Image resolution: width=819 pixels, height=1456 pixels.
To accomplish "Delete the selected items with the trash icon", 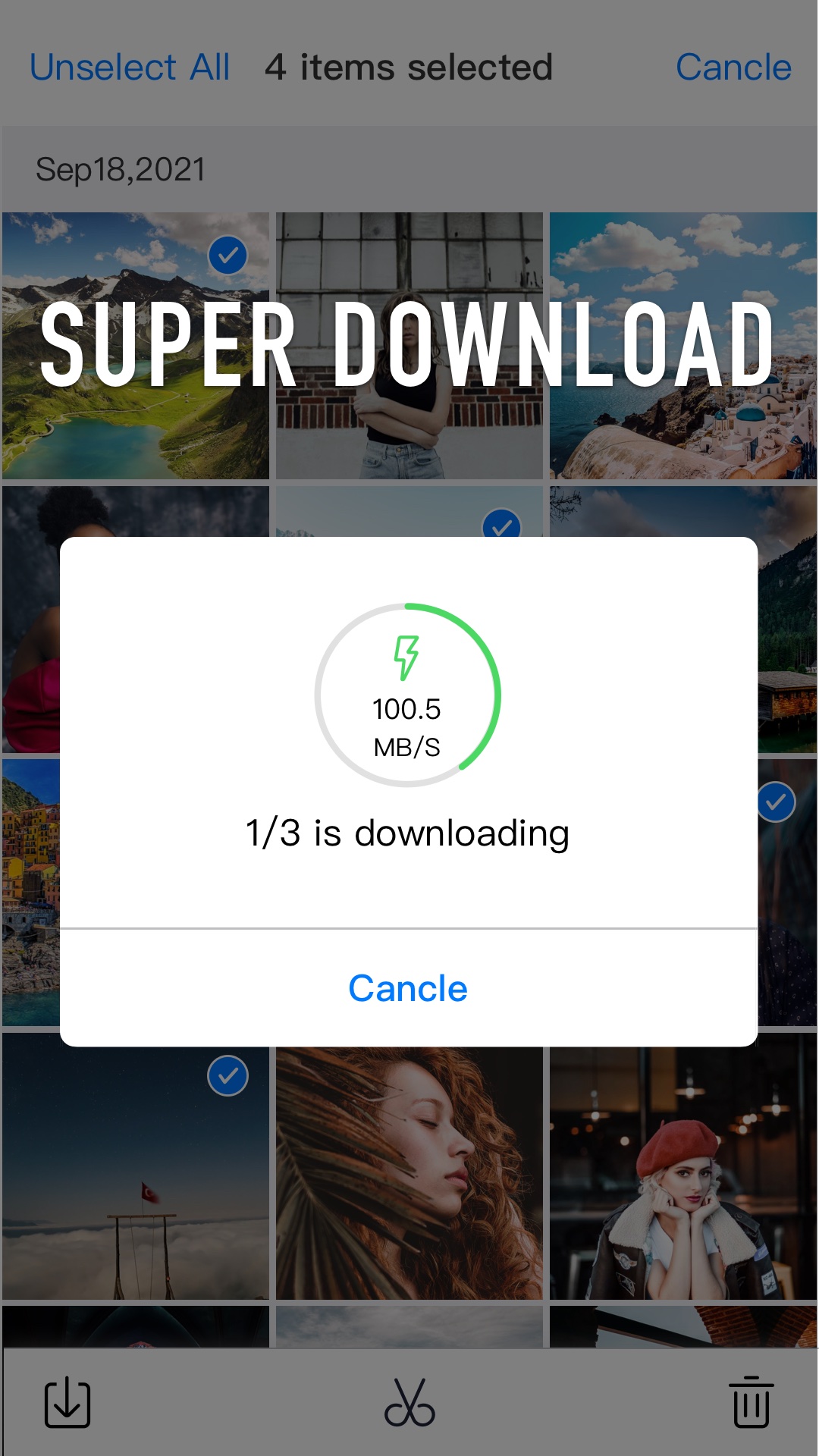I will coord(751,1402).
